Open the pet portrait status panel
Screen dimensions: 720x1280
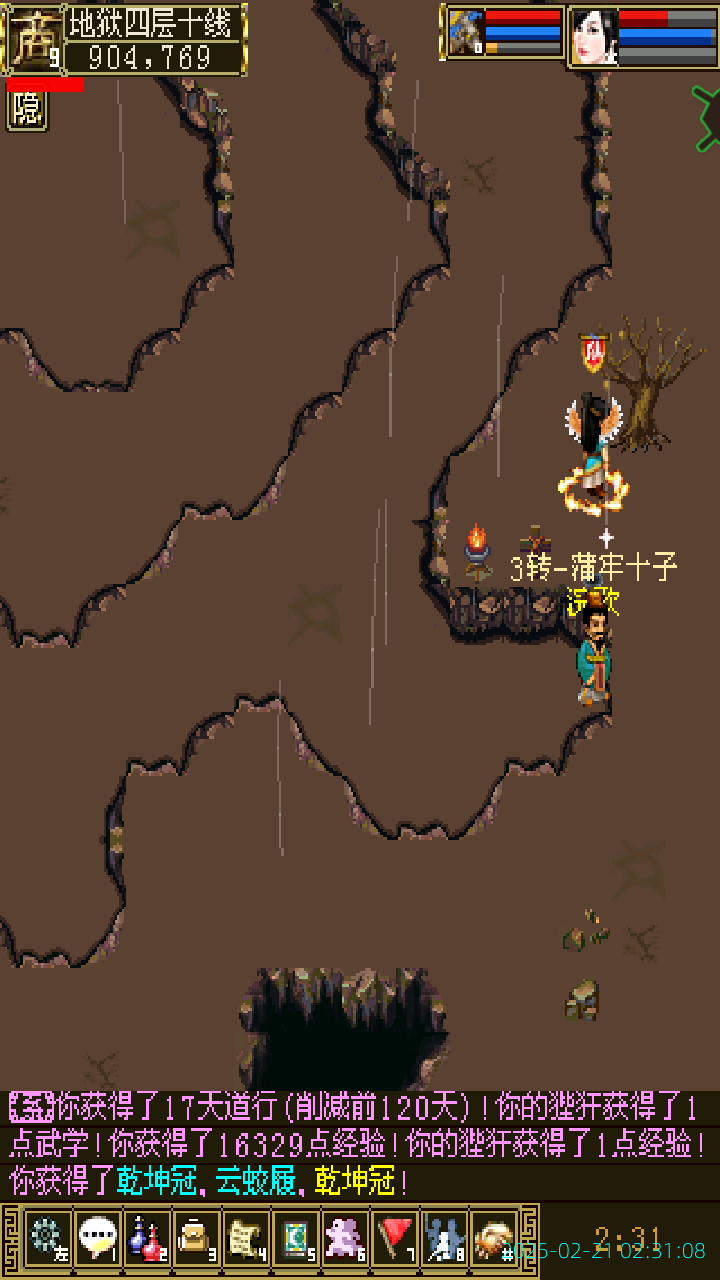pyautogui.click(x=466, y=33)
